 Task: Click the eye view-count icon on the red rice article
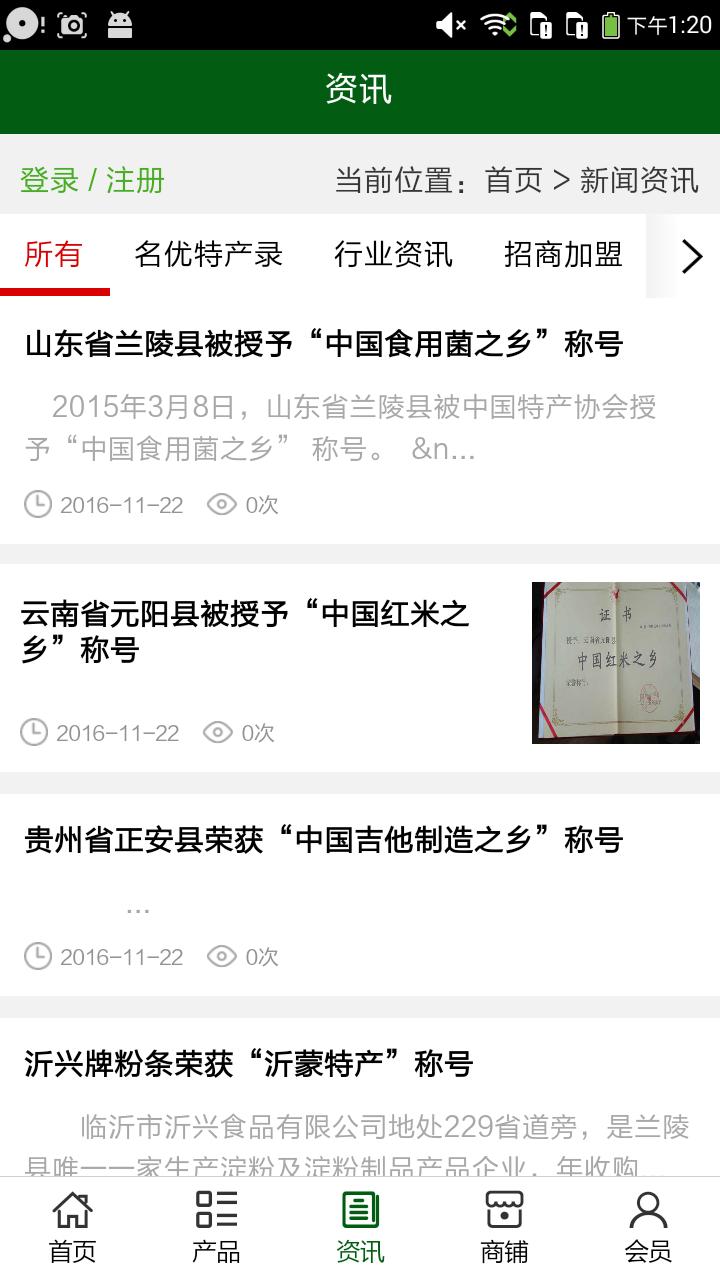(x=218, y=733)
